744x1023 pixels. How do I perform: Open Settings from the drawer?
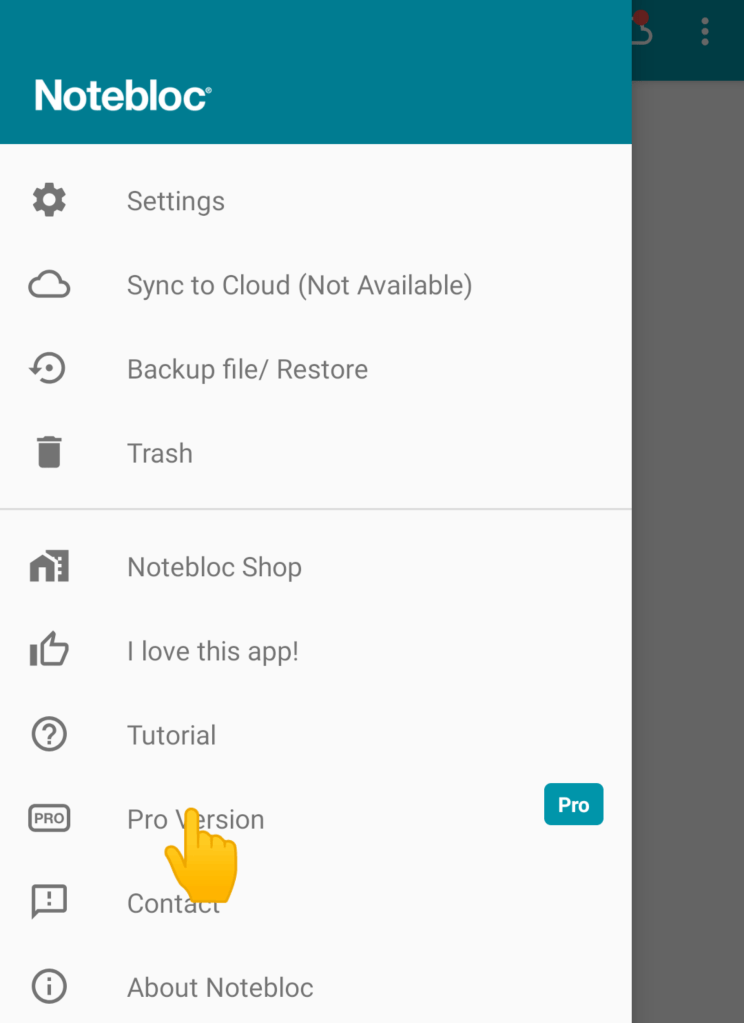(176, 201)
